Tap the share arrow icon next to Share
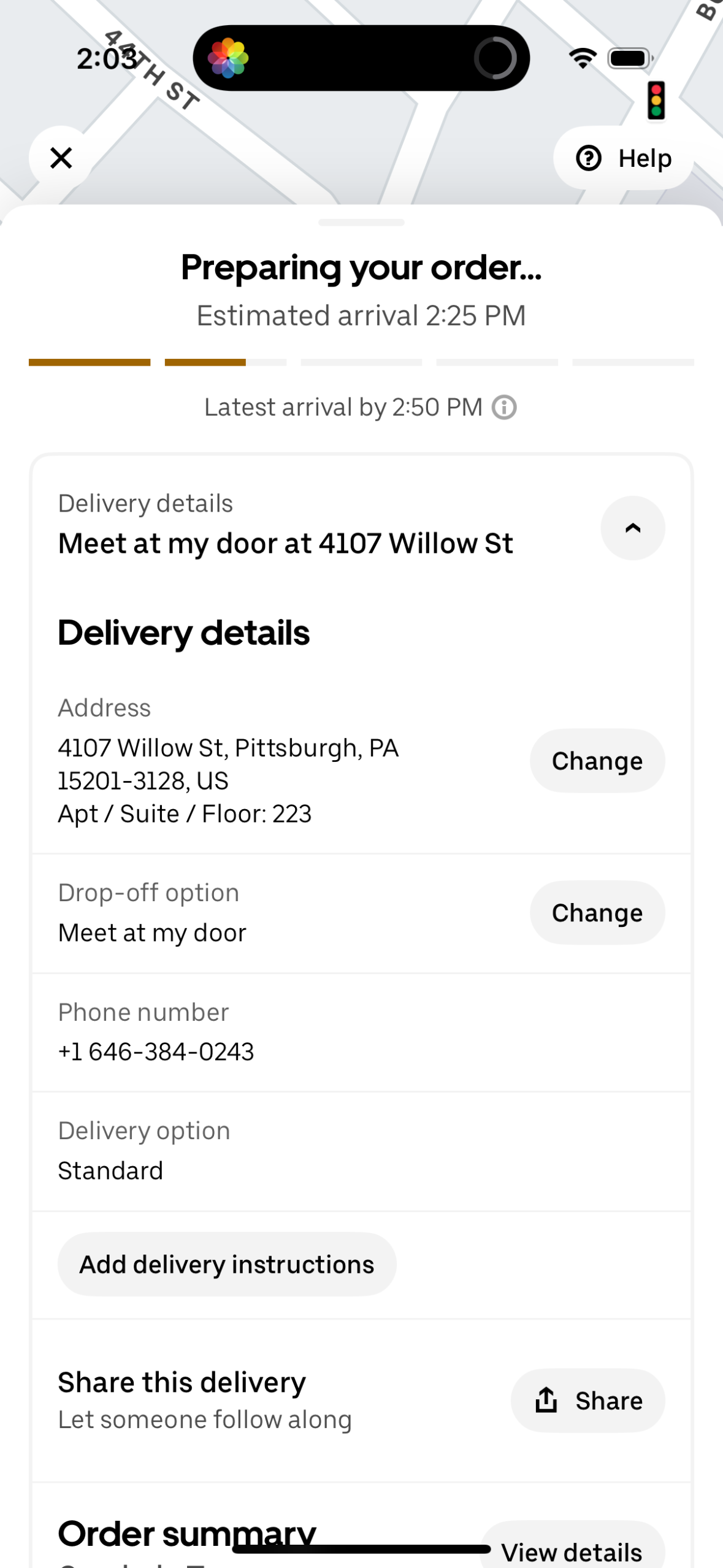Viewport: 723px width, 1568px height. coord(548,1401)
